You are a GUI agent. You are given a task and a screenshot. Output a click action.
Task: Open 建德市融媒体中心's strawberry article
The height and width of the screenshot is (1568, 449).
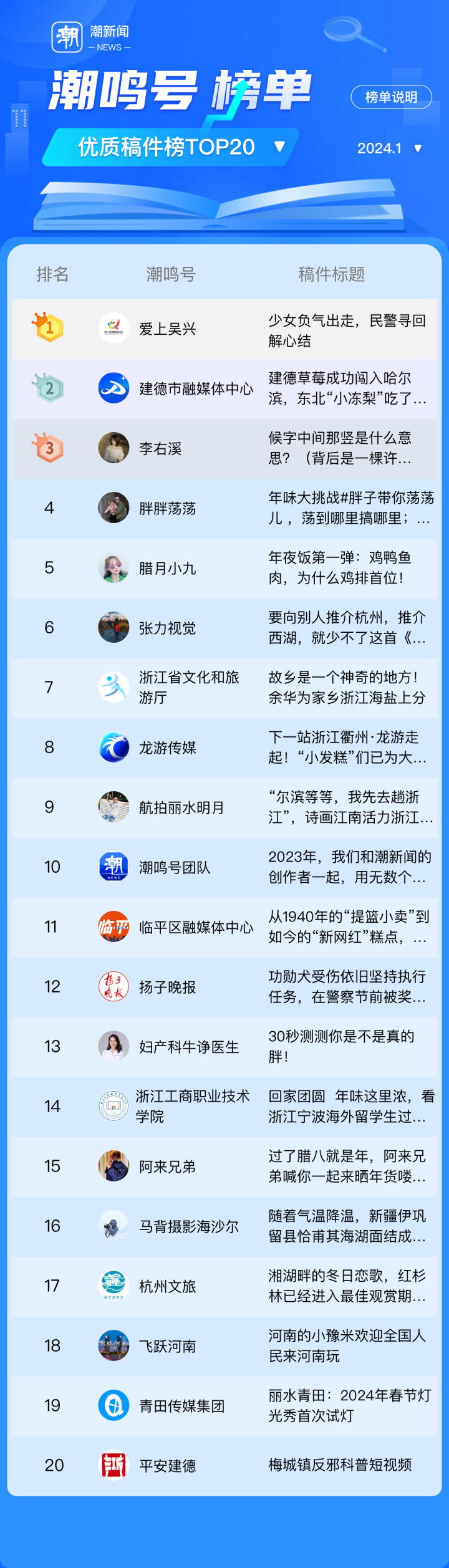tap(347, 388)
